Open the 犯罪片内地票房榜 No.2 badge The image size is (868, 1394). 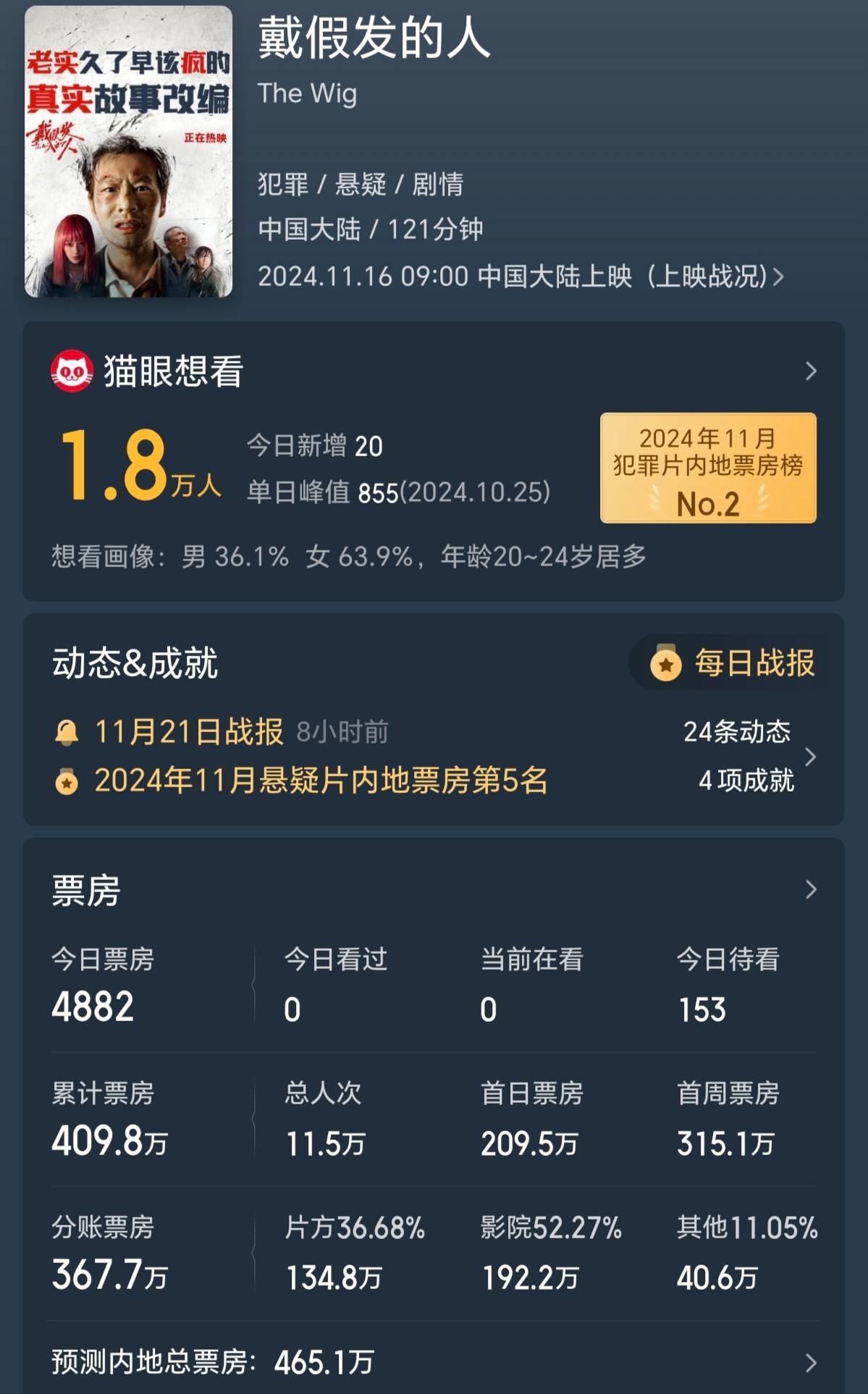707,468
